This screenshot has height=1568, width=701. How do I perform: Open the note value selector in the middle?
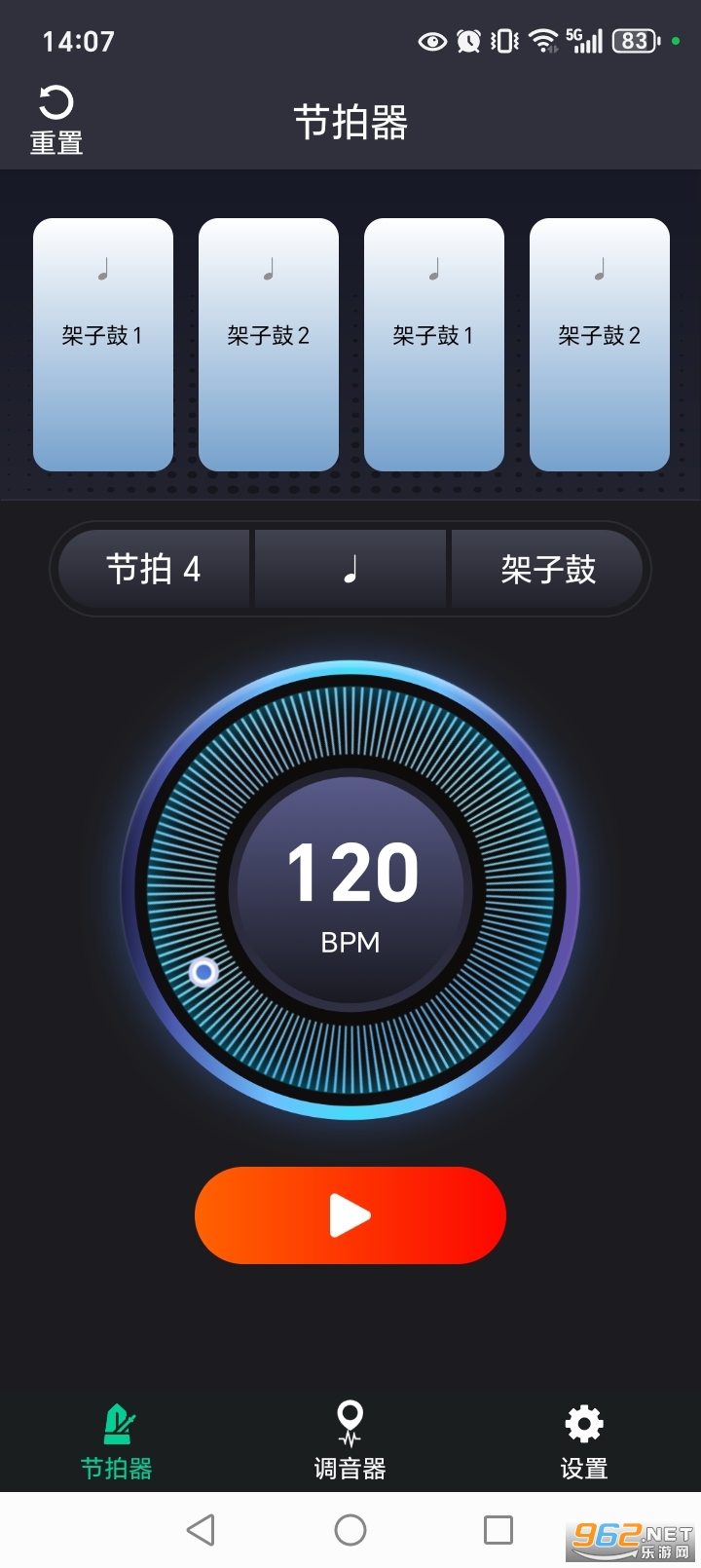[350, 570]
